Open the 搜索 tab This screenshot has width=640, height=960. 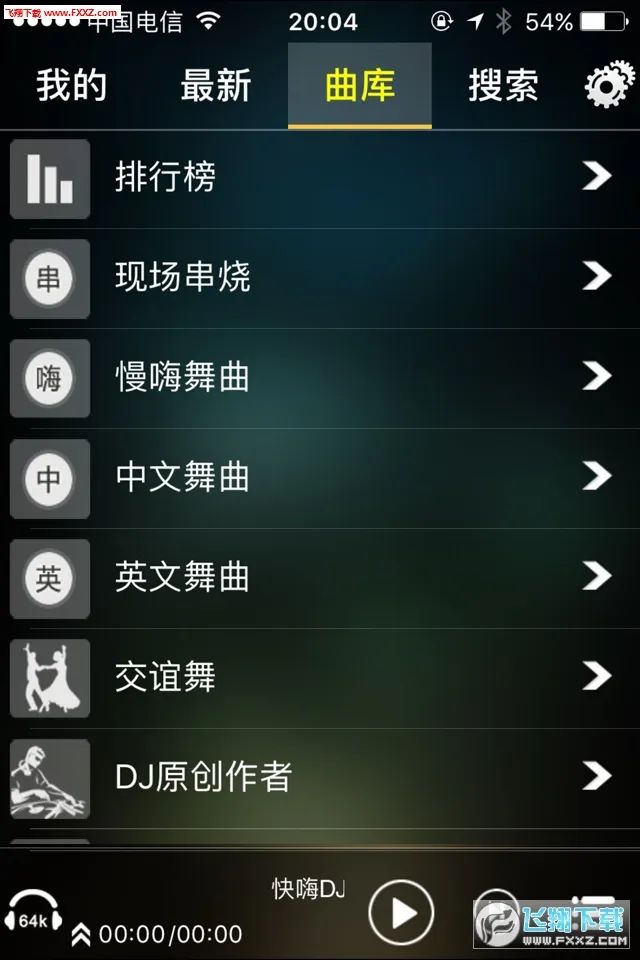click(x=503, y=86)
